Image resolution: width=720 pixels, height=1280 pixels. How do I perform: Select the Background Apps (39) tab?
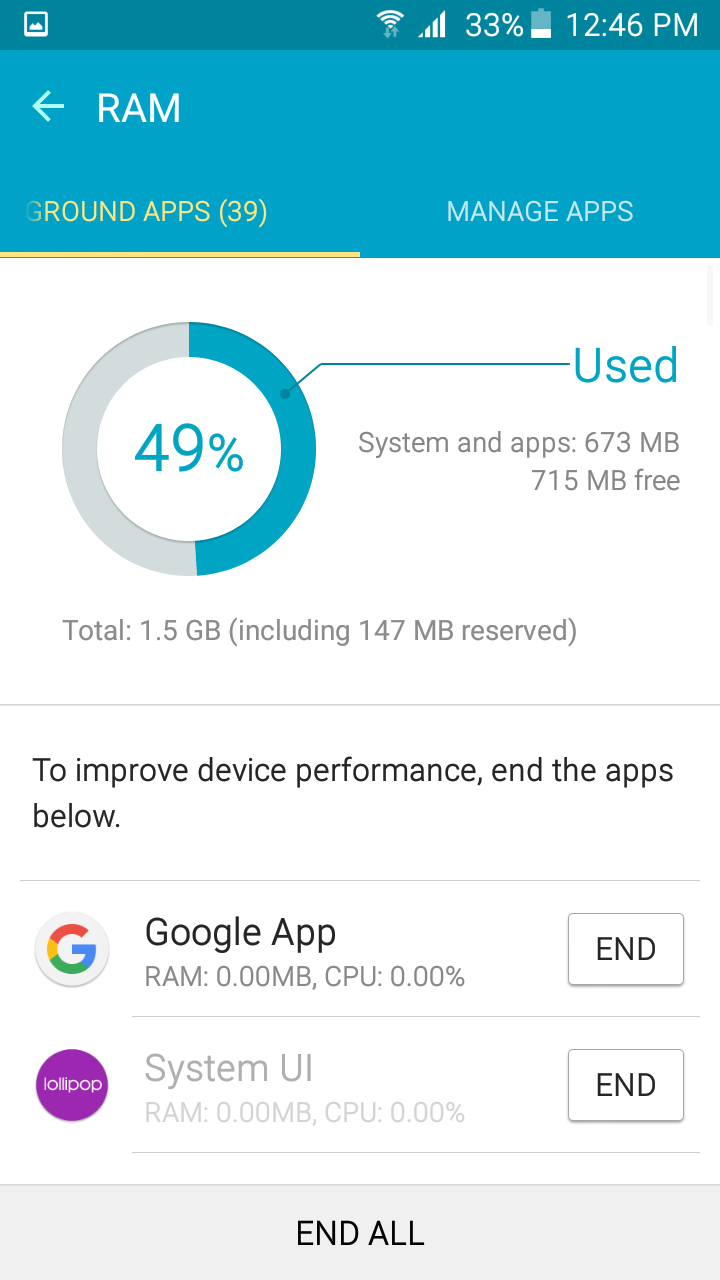point(180,212)
